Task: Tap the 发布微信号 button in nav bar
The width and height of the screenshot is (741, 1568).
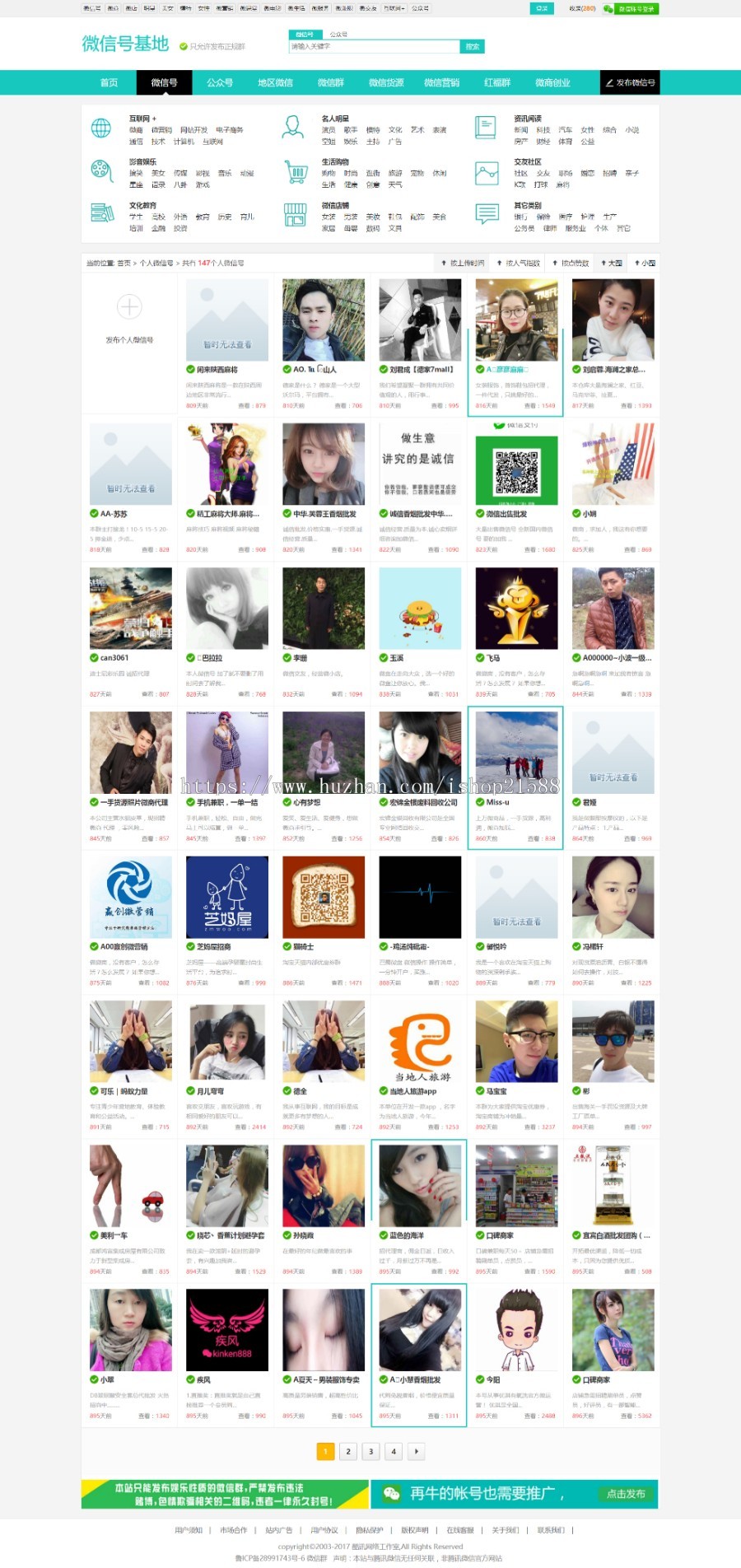Action: point(630,82)
